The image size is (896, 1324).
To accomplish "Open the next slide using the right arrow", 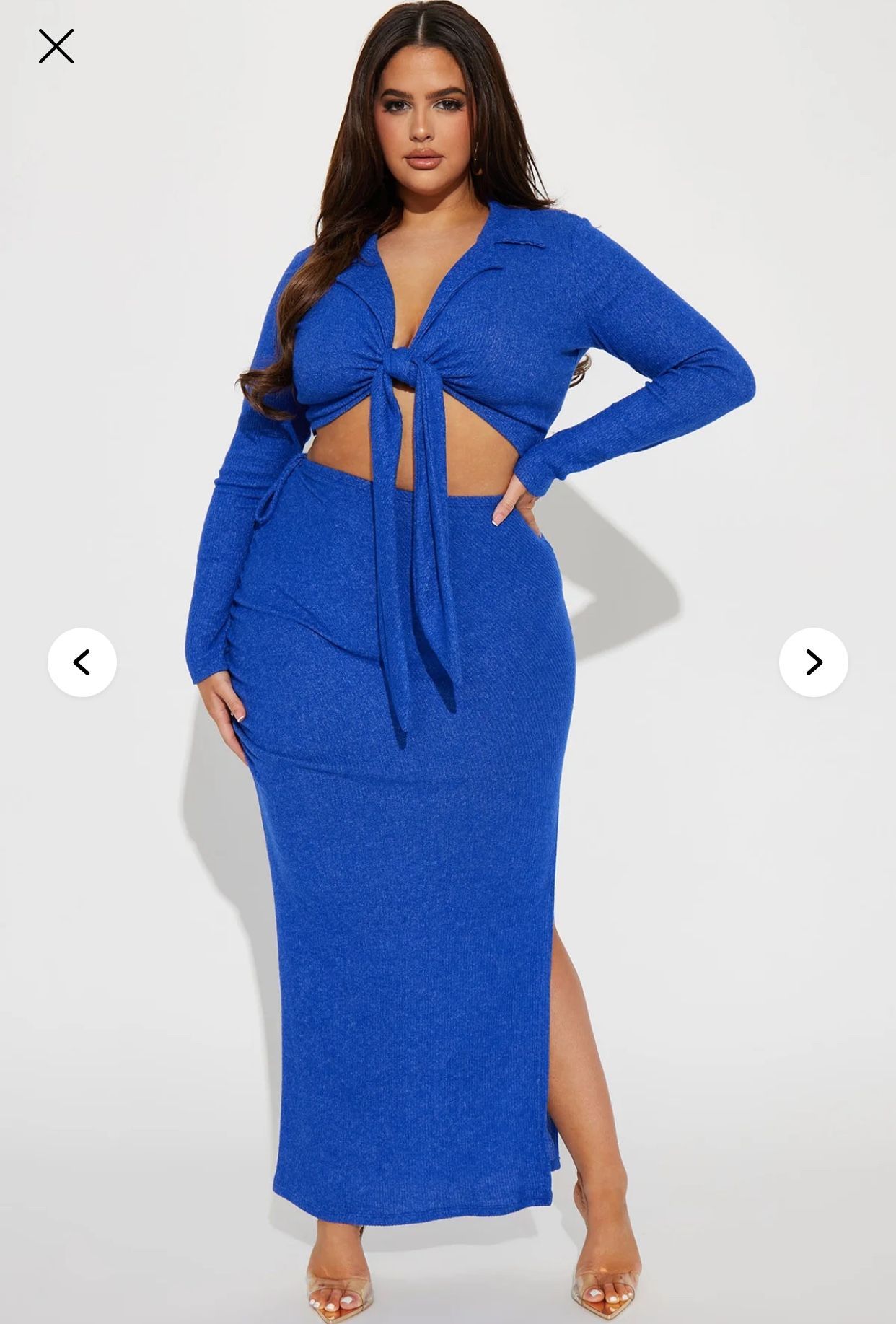I will click(x=814, y=662).
